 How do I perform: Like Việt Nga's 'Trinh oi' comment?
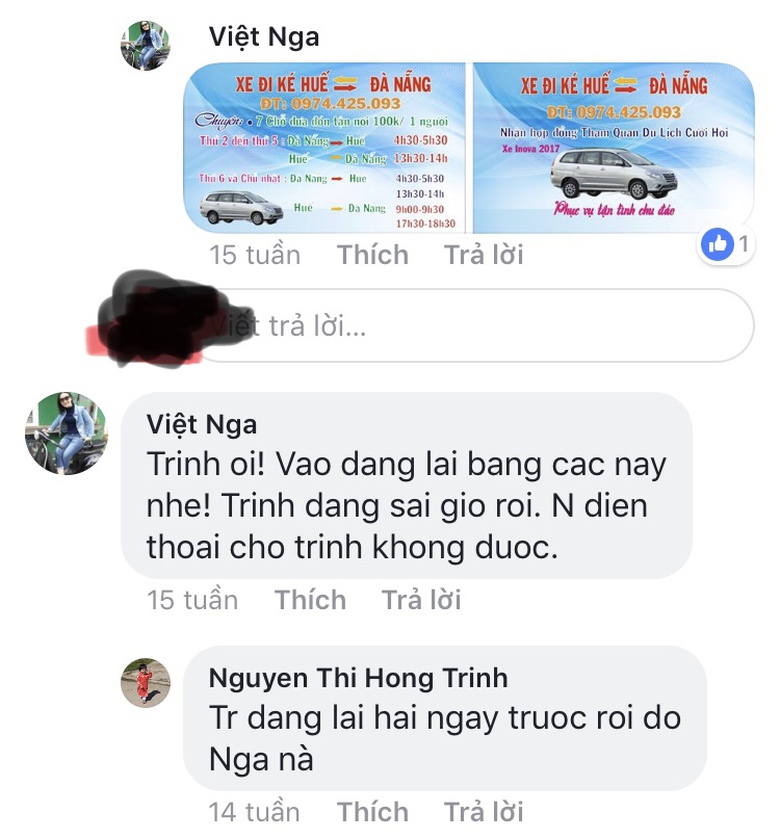click(x=310, y=600)
